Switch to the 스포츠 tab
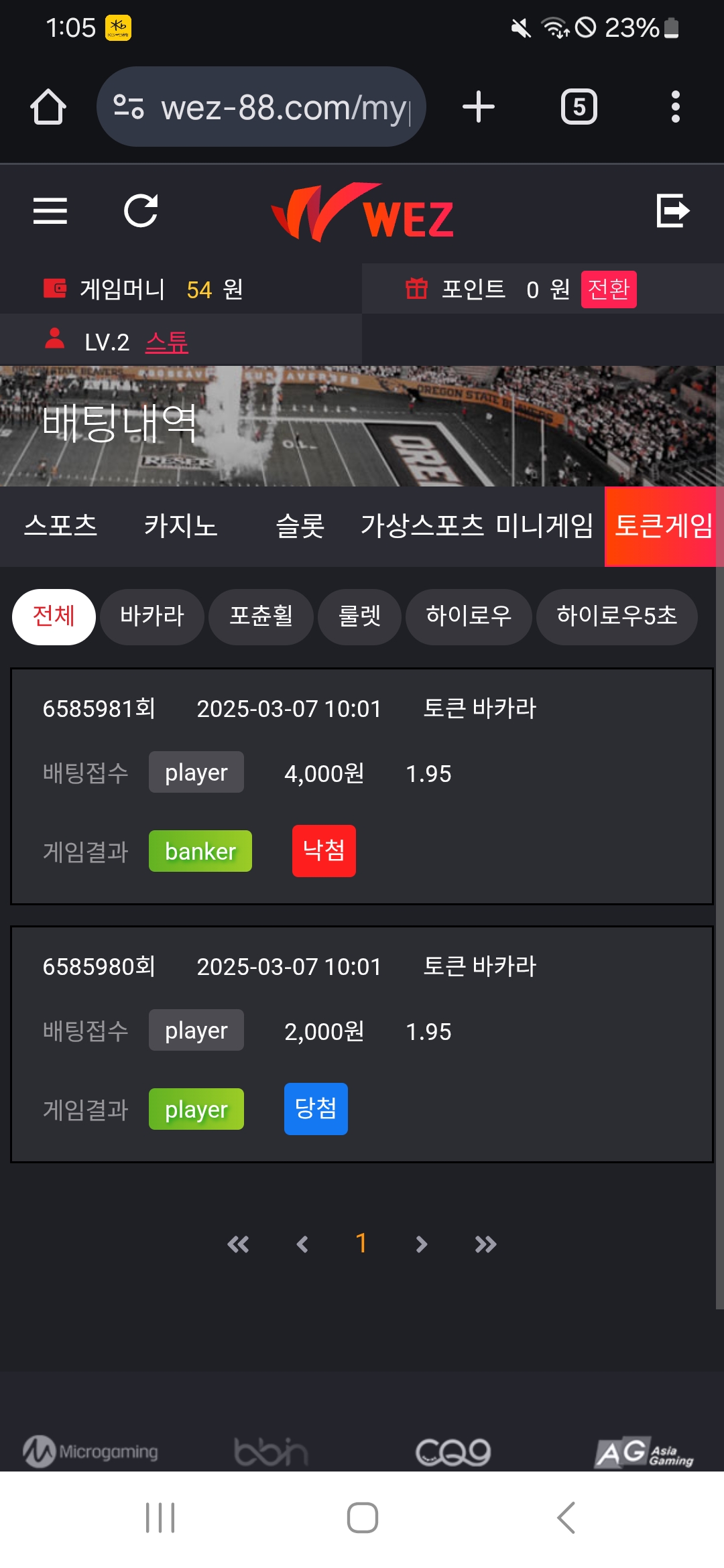 [x=60, y=526]
